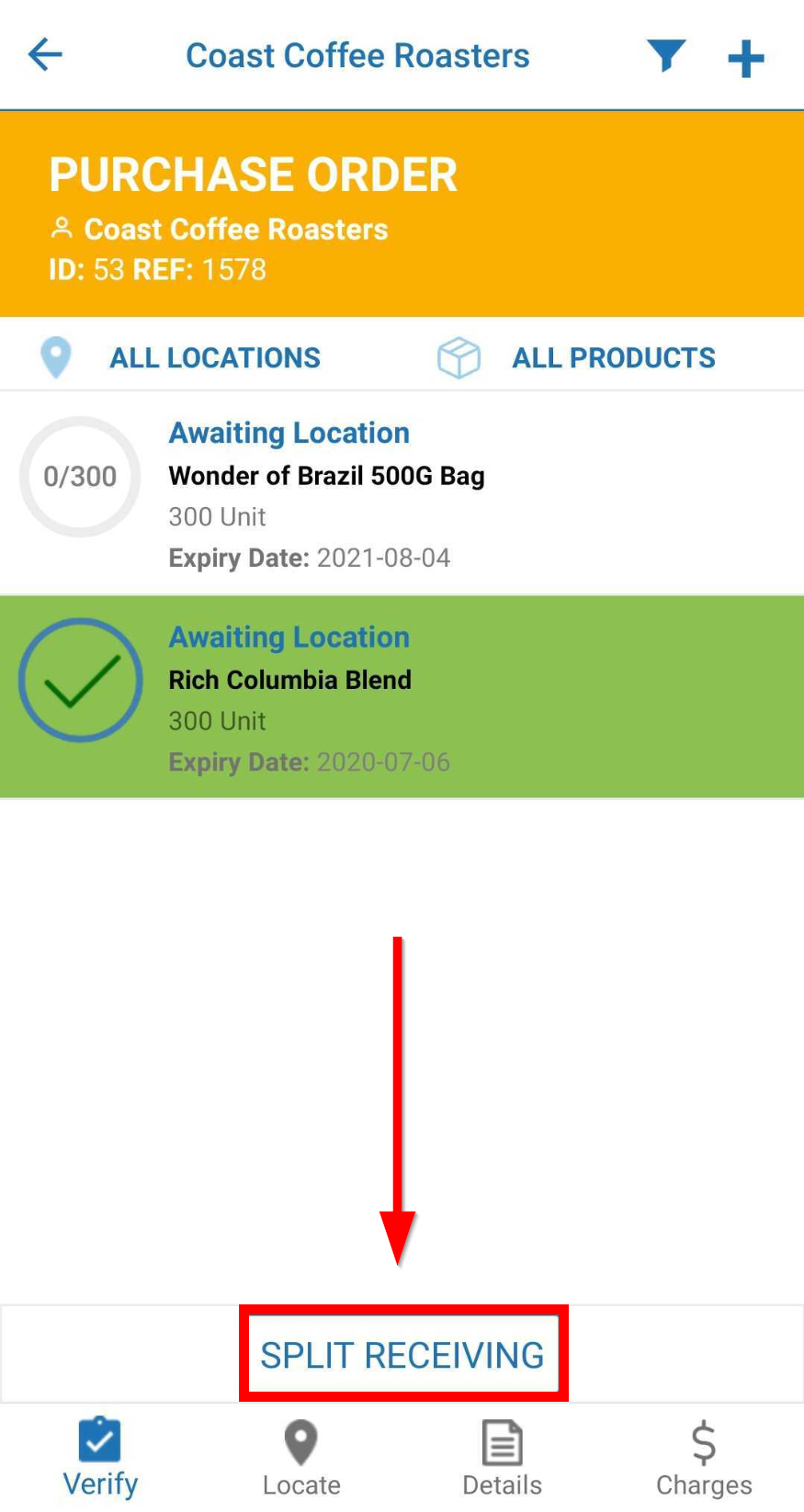
Task: Click the person icon beside Coast Coffee Roasters
Action: click(62, 229)
